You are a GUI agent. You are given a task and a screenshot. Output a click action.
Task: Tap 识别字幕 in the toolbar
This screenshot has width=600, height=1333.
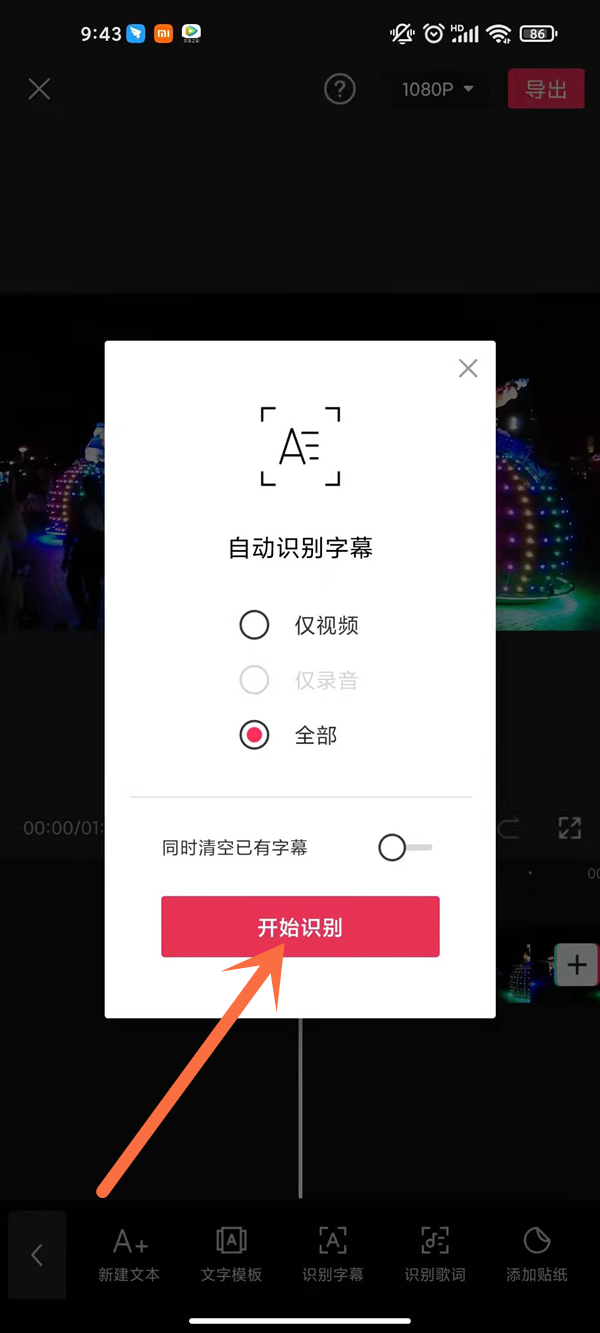pos(333,1254)
